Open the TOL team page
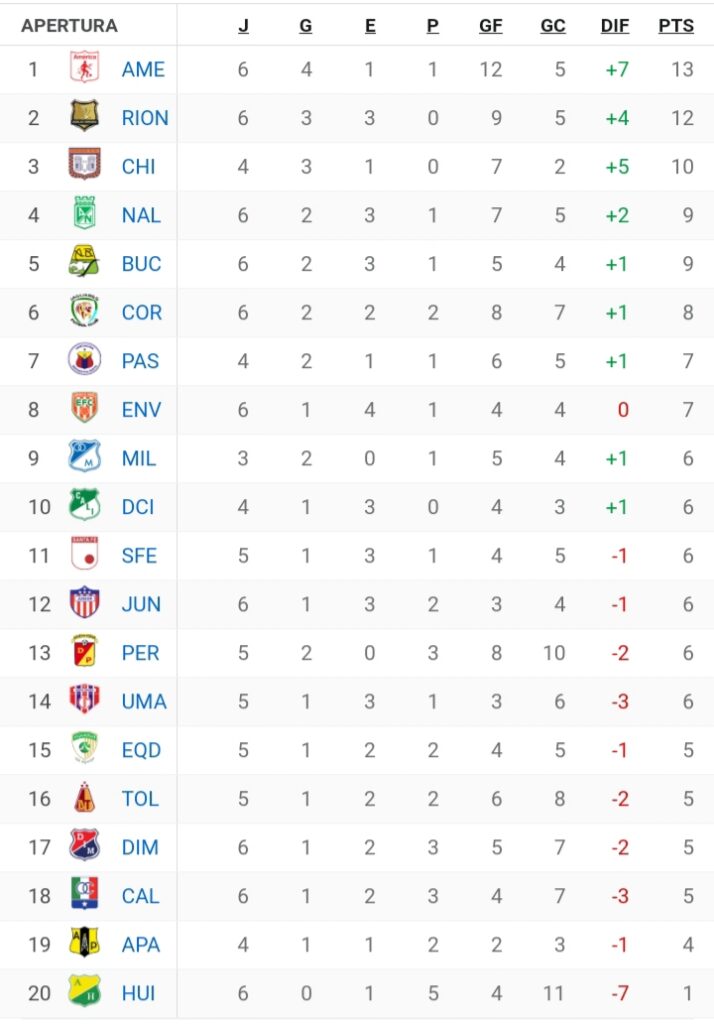The width and height of the screenshot is (714, 1024). coord(140,798)
